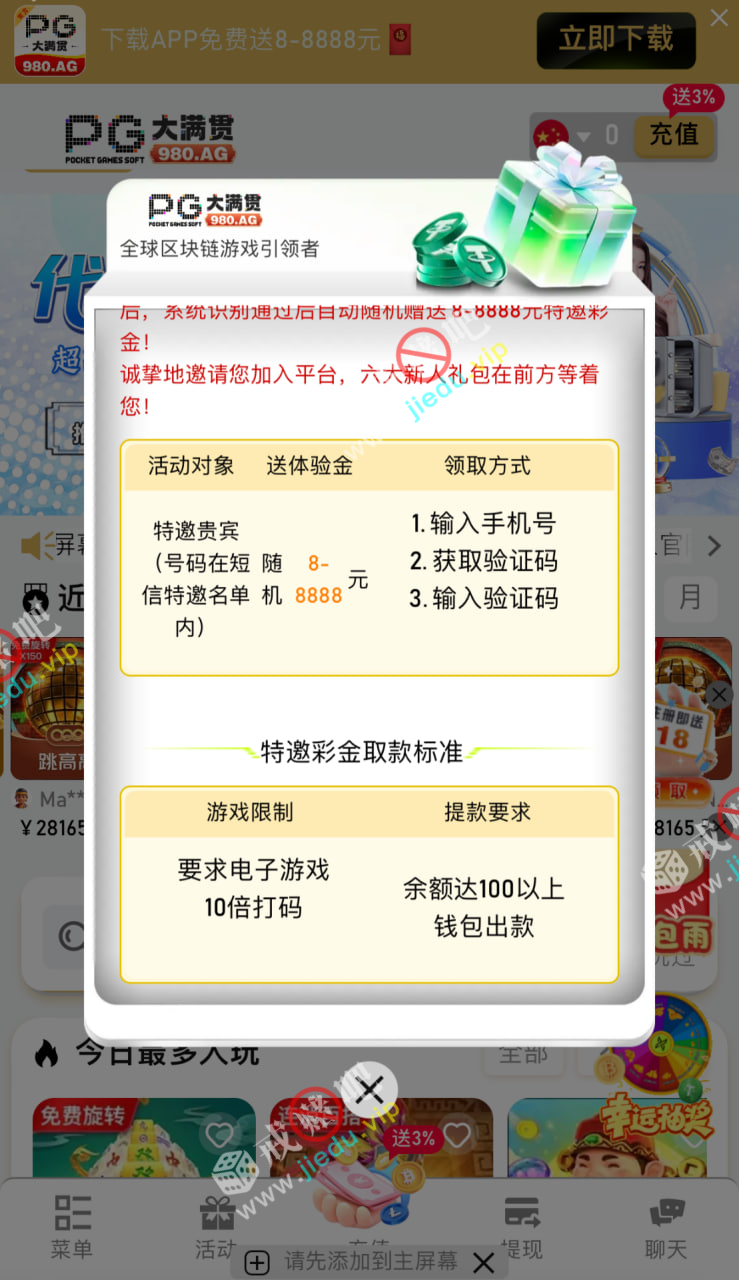739x1280 pixels.
Task: Switch to the 活动 tab
Action: point(216,1226)
